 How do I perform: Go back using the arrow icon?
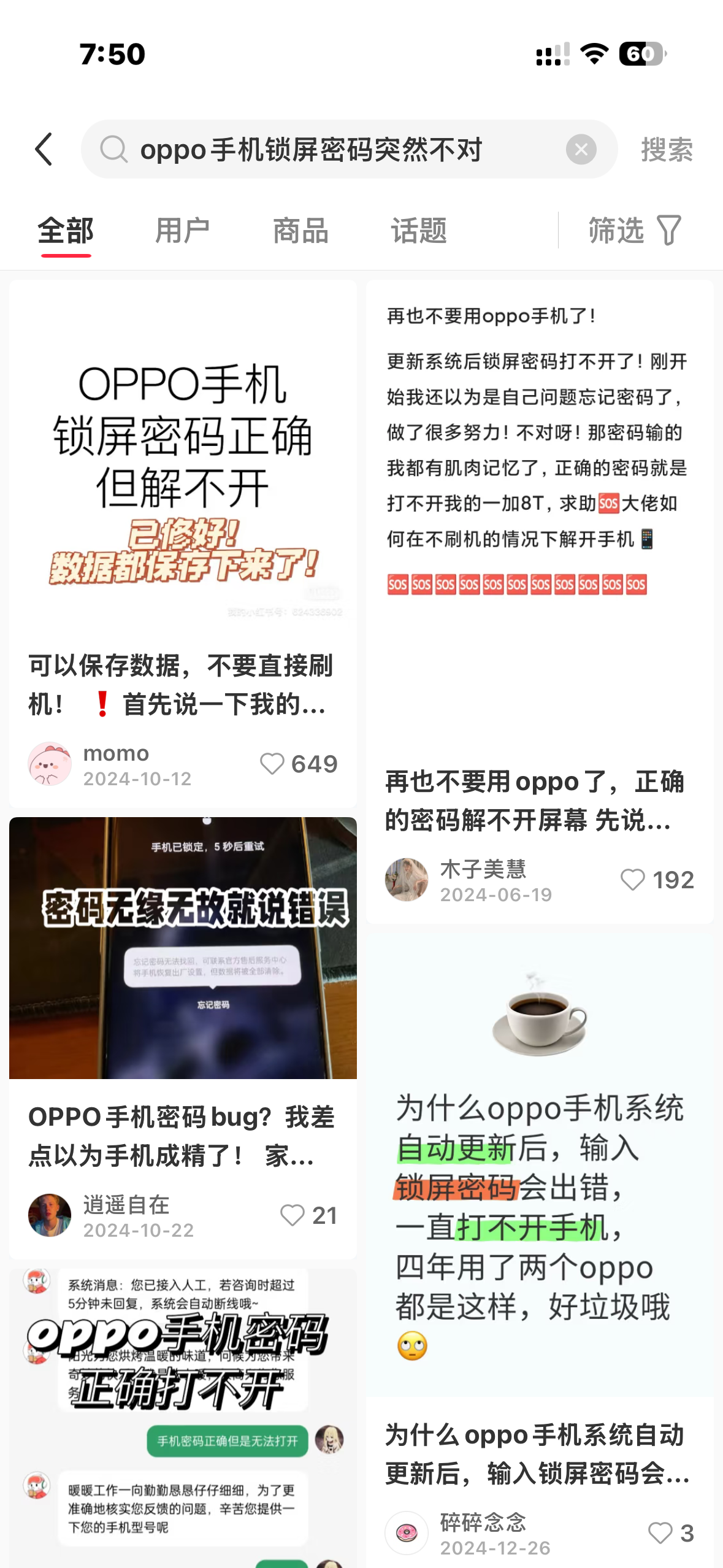tap(44, 149)
